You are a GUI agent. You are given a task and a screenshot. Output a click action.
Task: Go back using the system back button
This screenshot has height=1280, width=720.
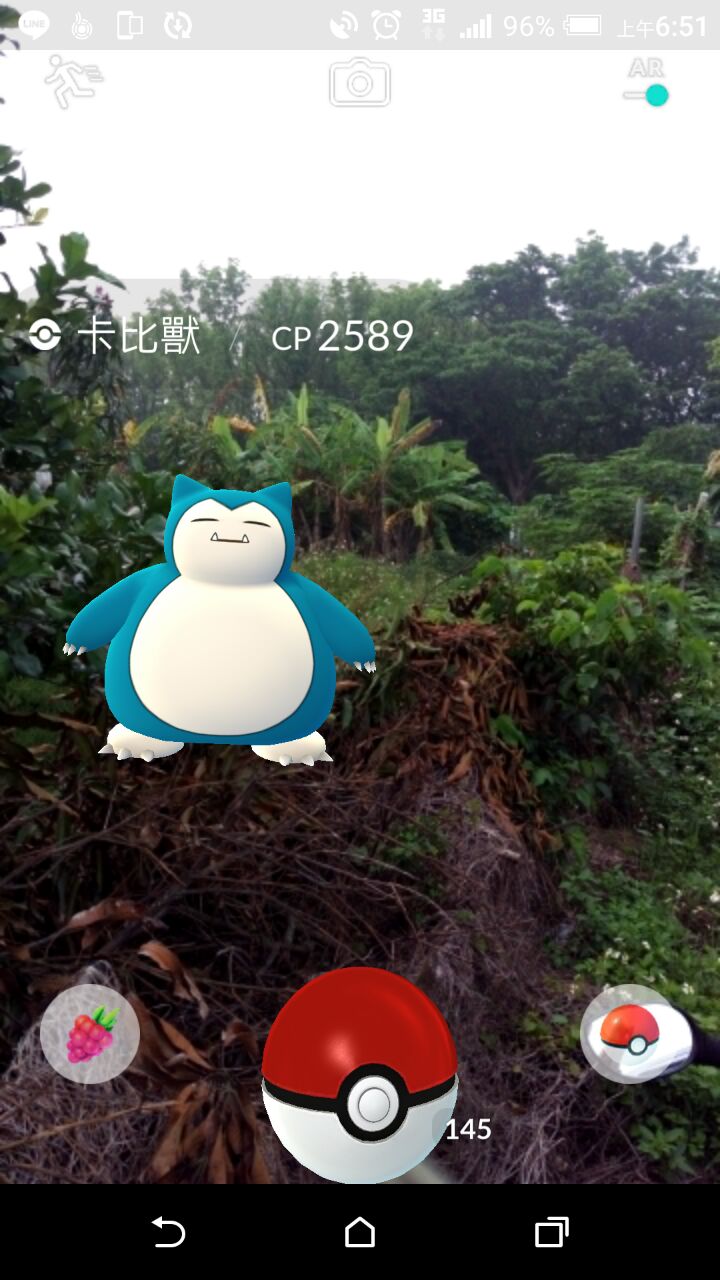[x=168, y=1232]
